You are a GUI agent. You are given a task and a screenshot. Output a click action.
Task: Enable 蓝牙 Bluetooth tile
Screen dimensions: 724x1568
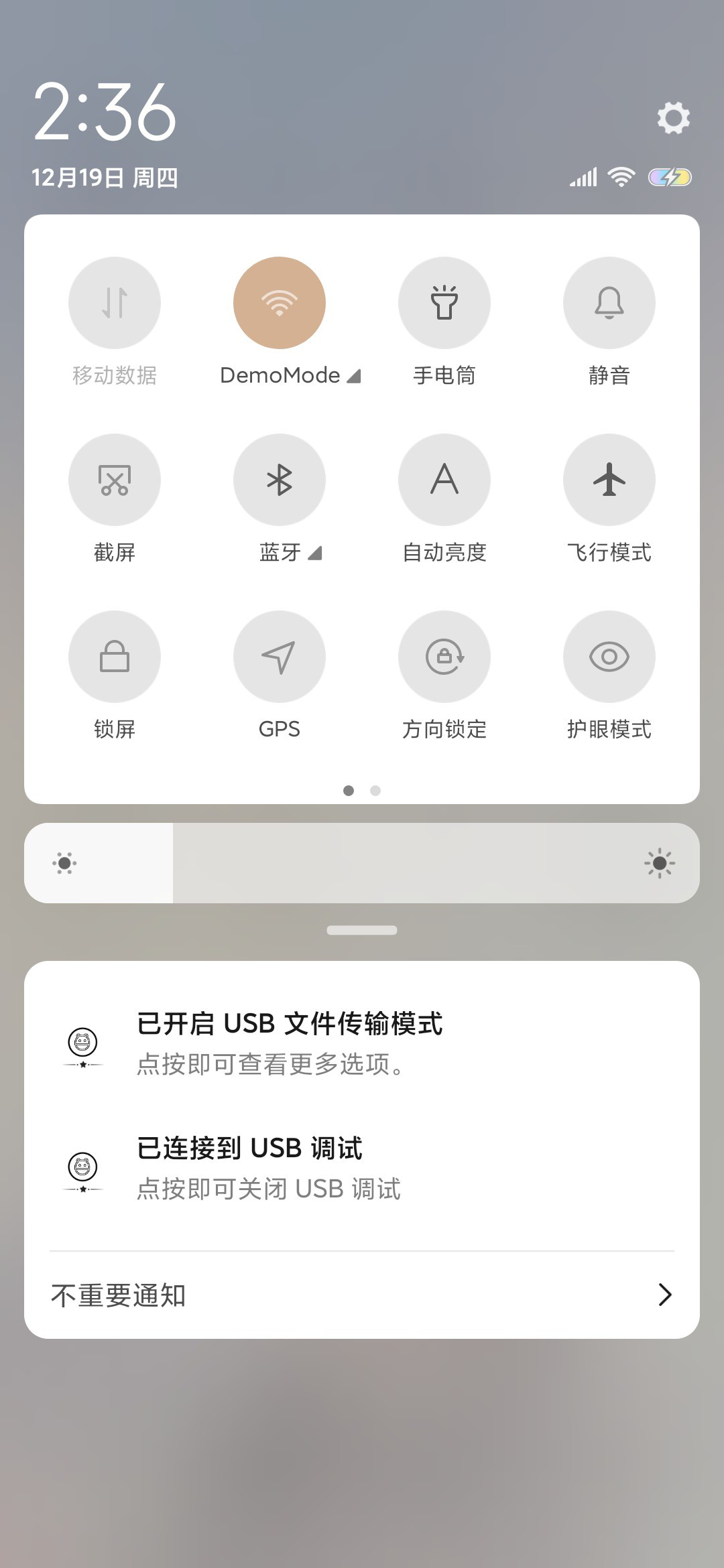280,480
